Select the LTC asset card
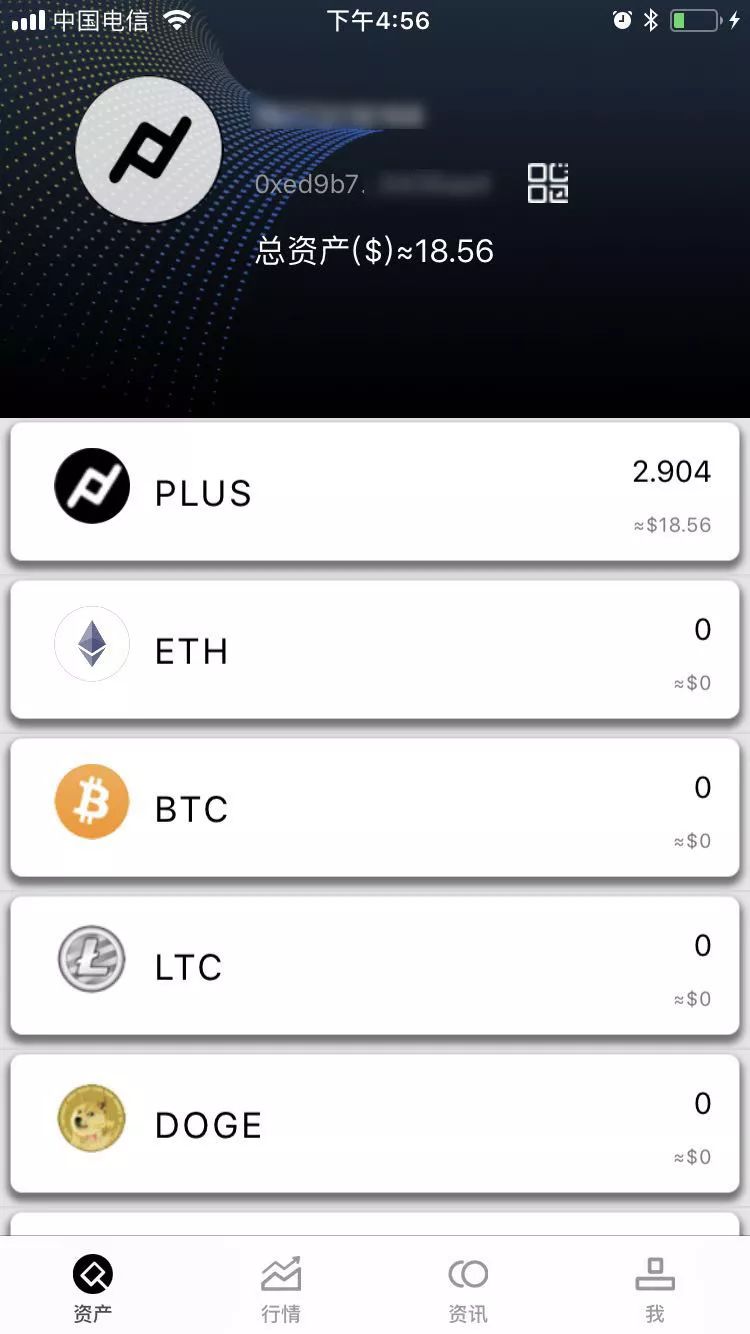Image resolution: width=750 pixels, height=1334 pixels. pyautogui.click(x=375, y=964)
